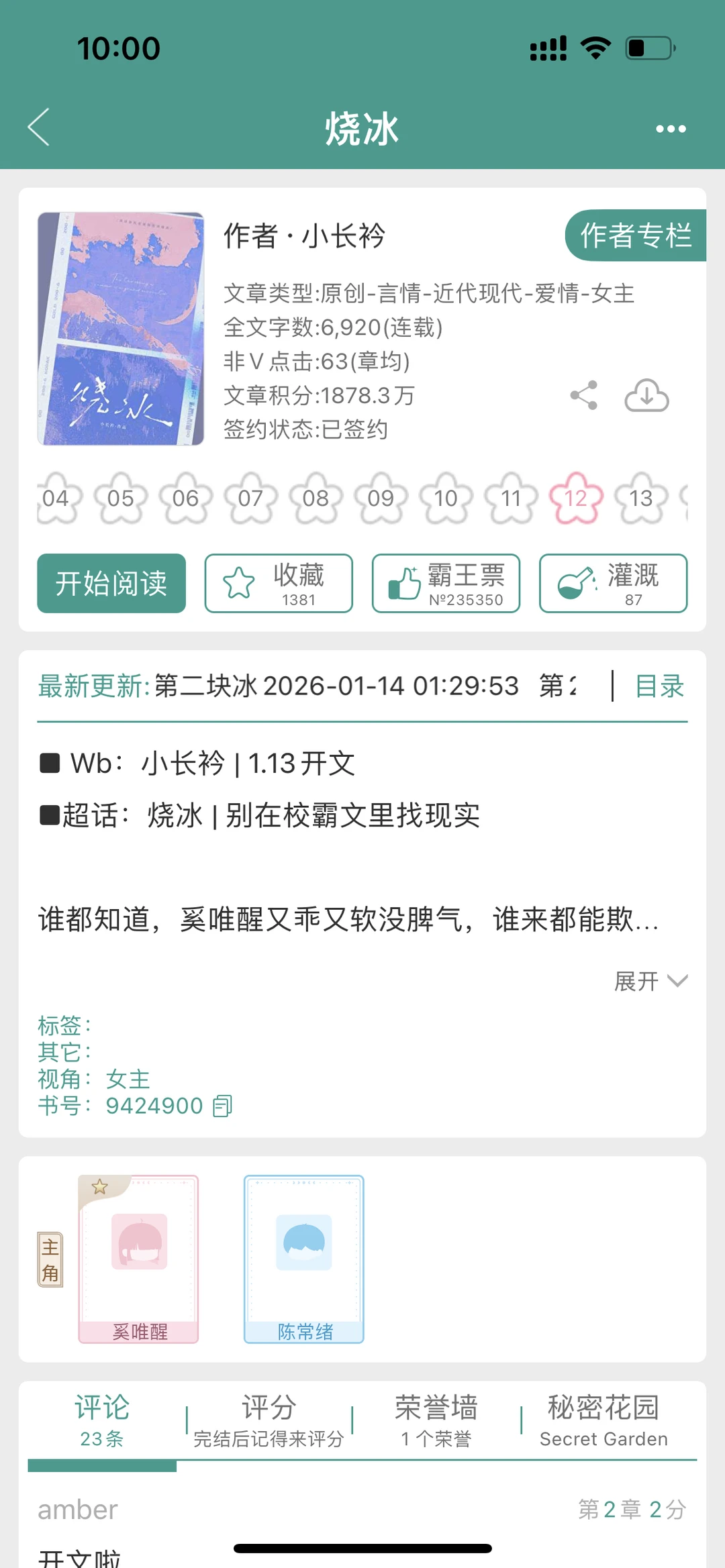Tap the download cloud icon

point(646,396)
